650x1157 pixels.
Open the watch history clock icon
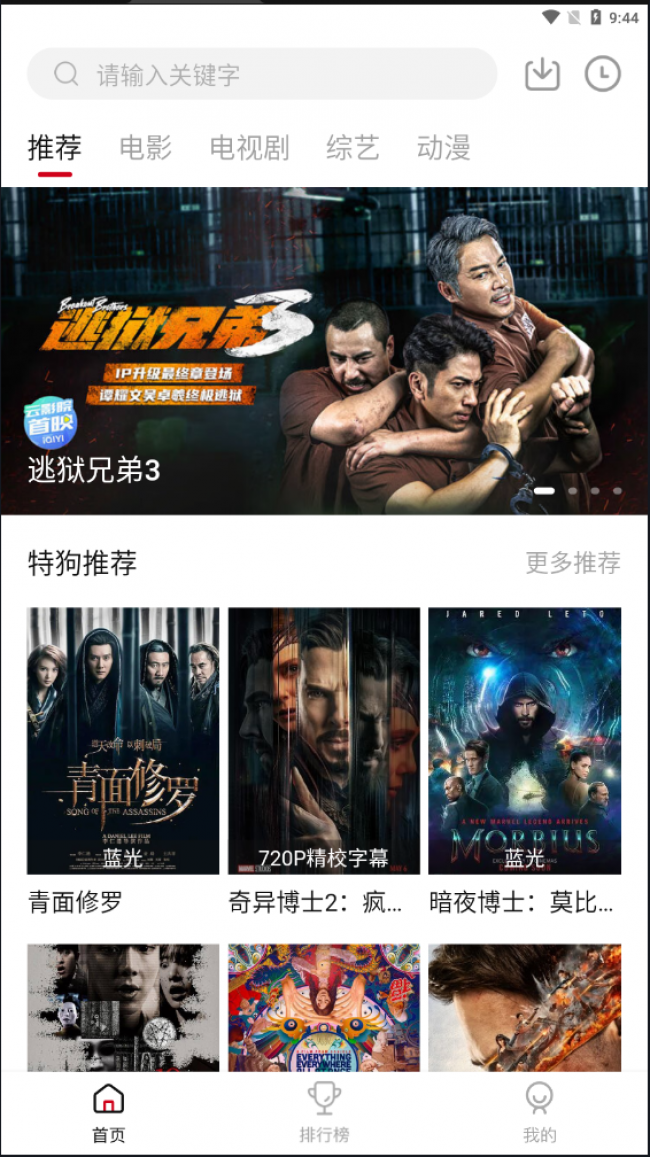point(603,74)
